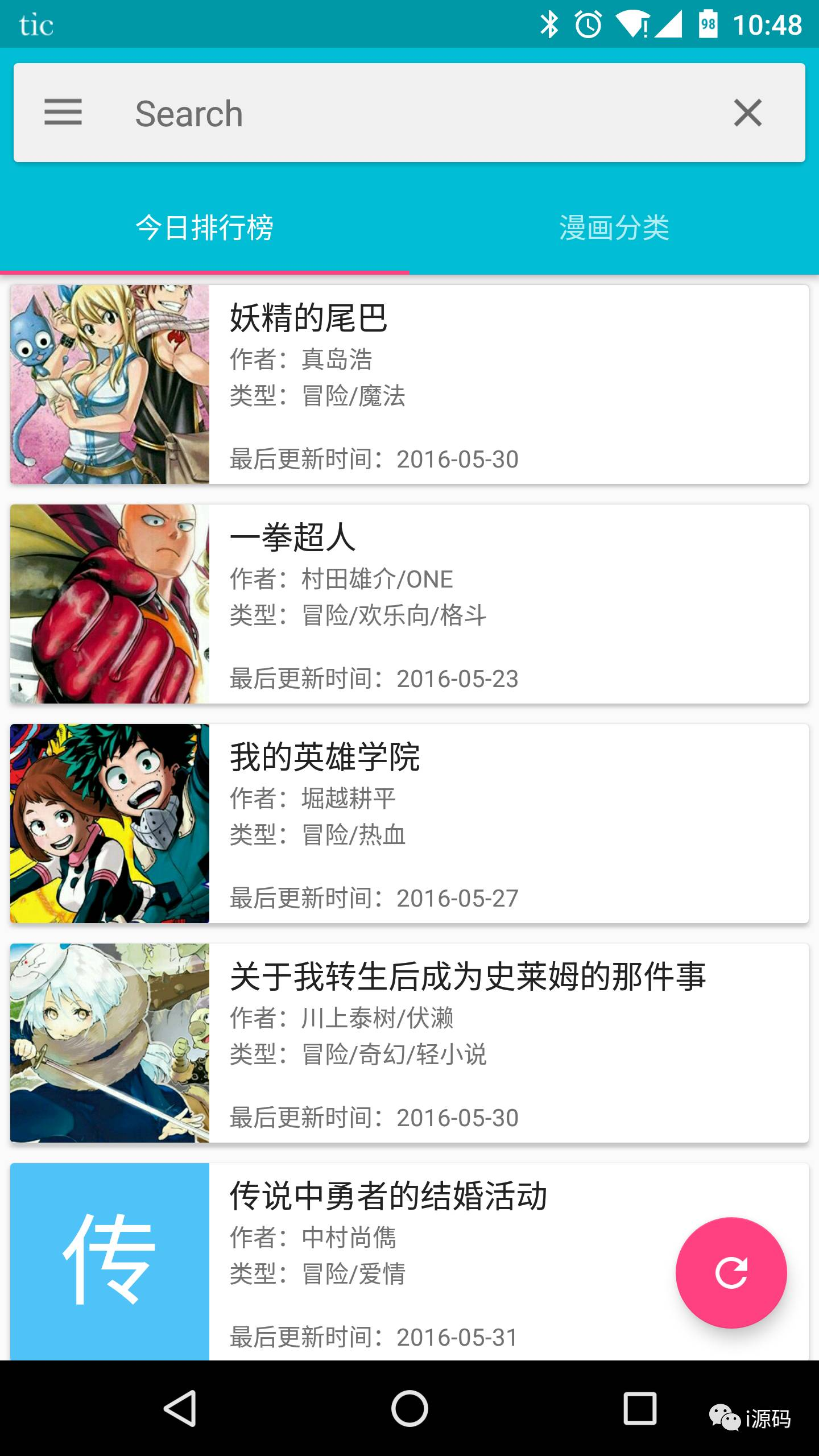Screen dimensions: 819x1456
Task: Open 关于我转生后成为史莱姆的那件事 card
Action: pos(409,1043)
